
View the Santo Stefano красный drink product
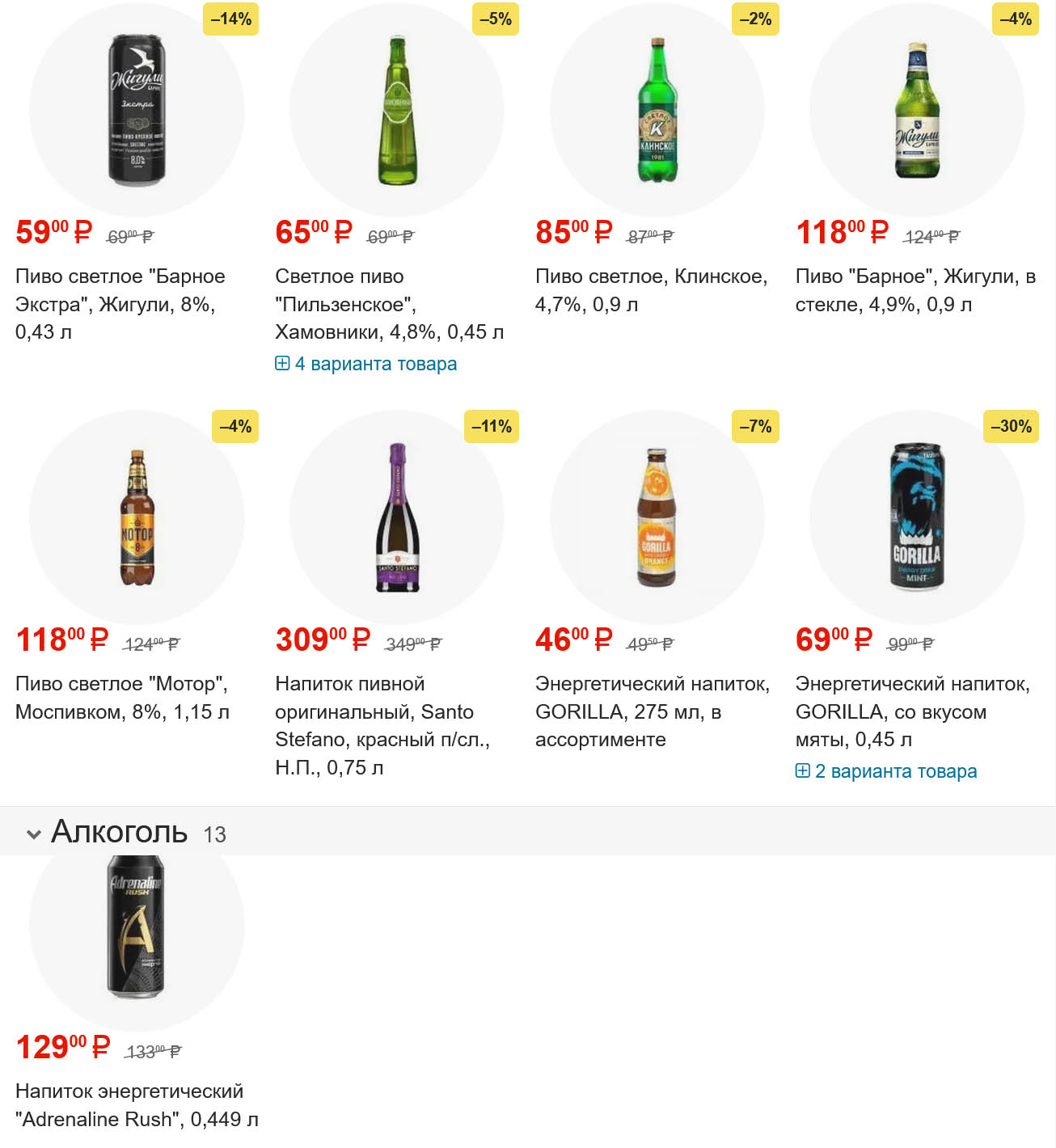pyautogui.click(x=382, y=725)
